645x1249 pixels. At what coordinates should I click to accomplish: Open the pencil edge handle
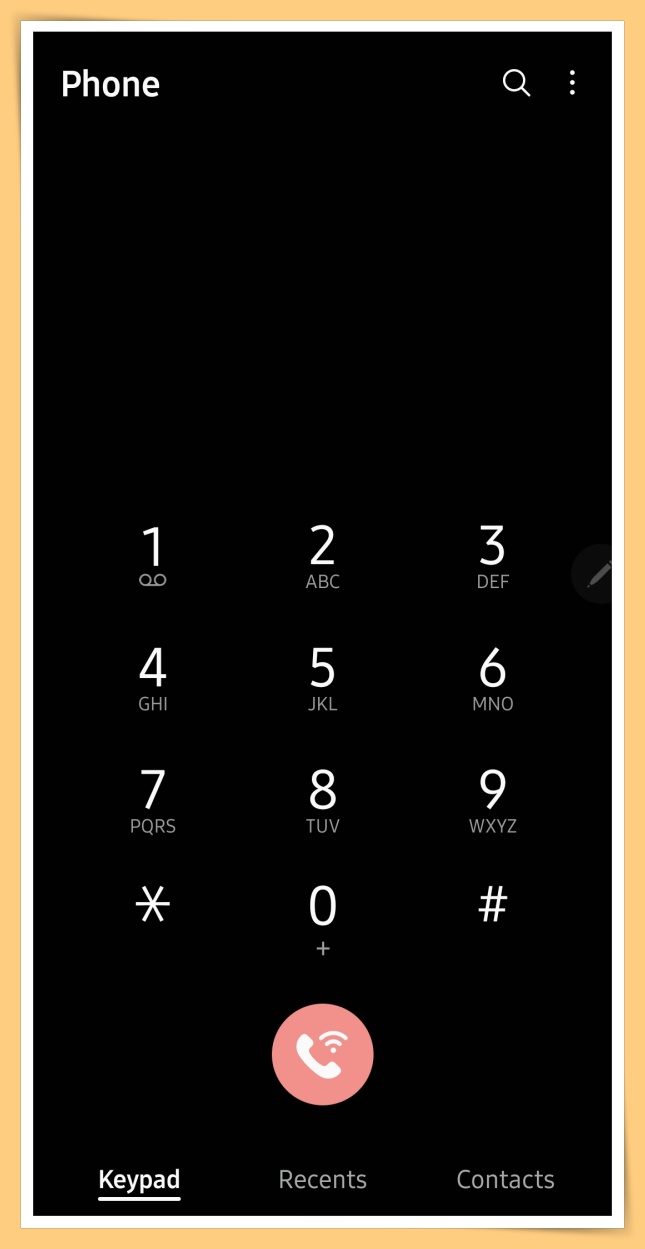pos(596,574)
